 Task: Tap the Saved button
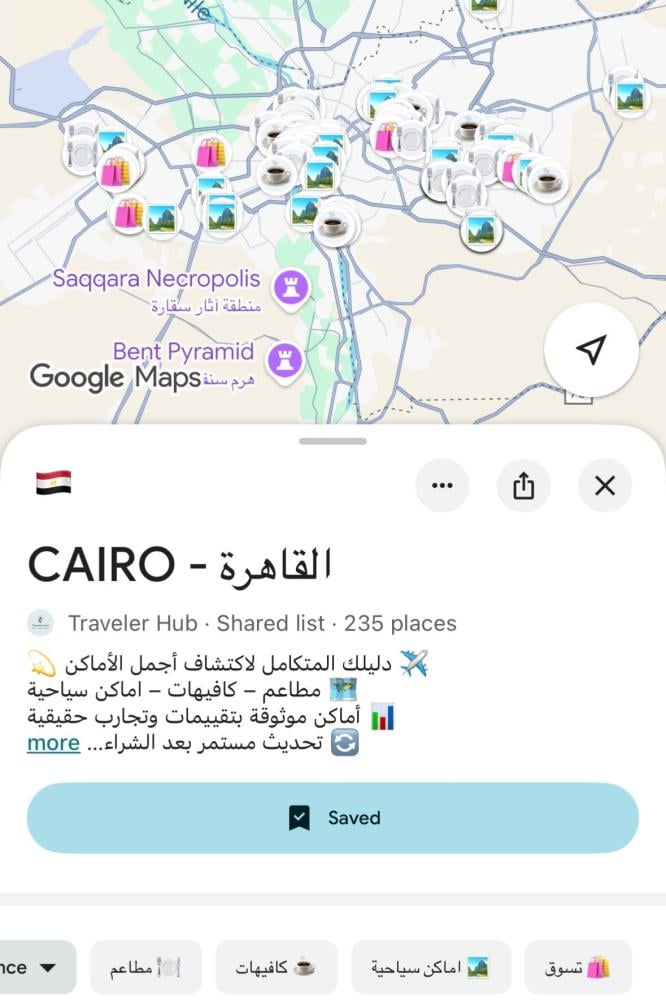pyautogui.click(x=332, y=818)
